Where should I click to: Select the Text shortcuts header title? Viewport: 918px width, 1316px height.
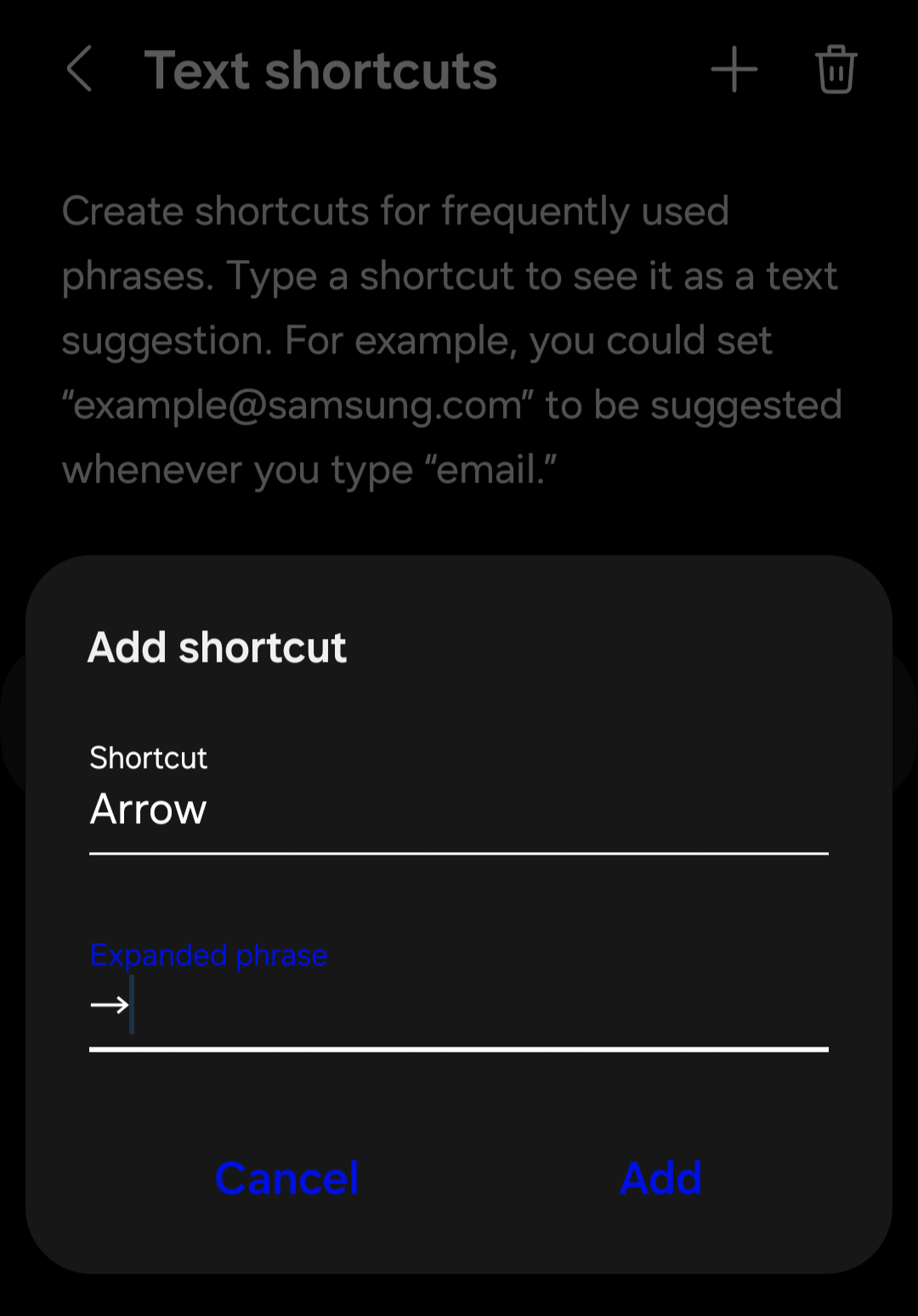320,71
